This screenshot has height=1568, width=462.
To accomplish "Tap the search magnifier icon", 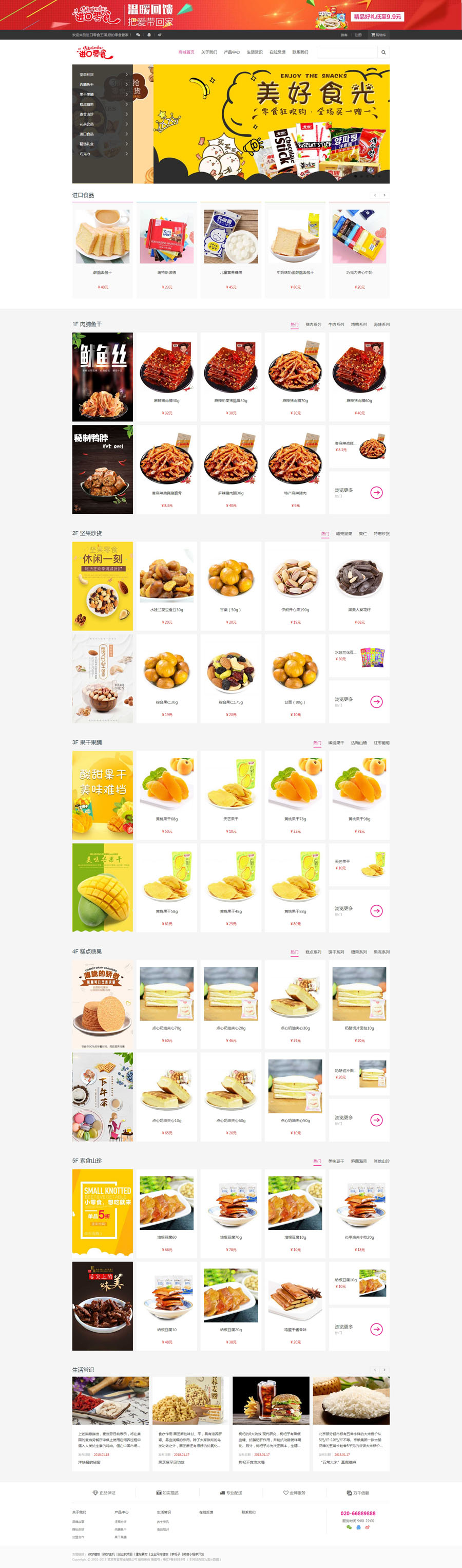I will tap(383, 52).
